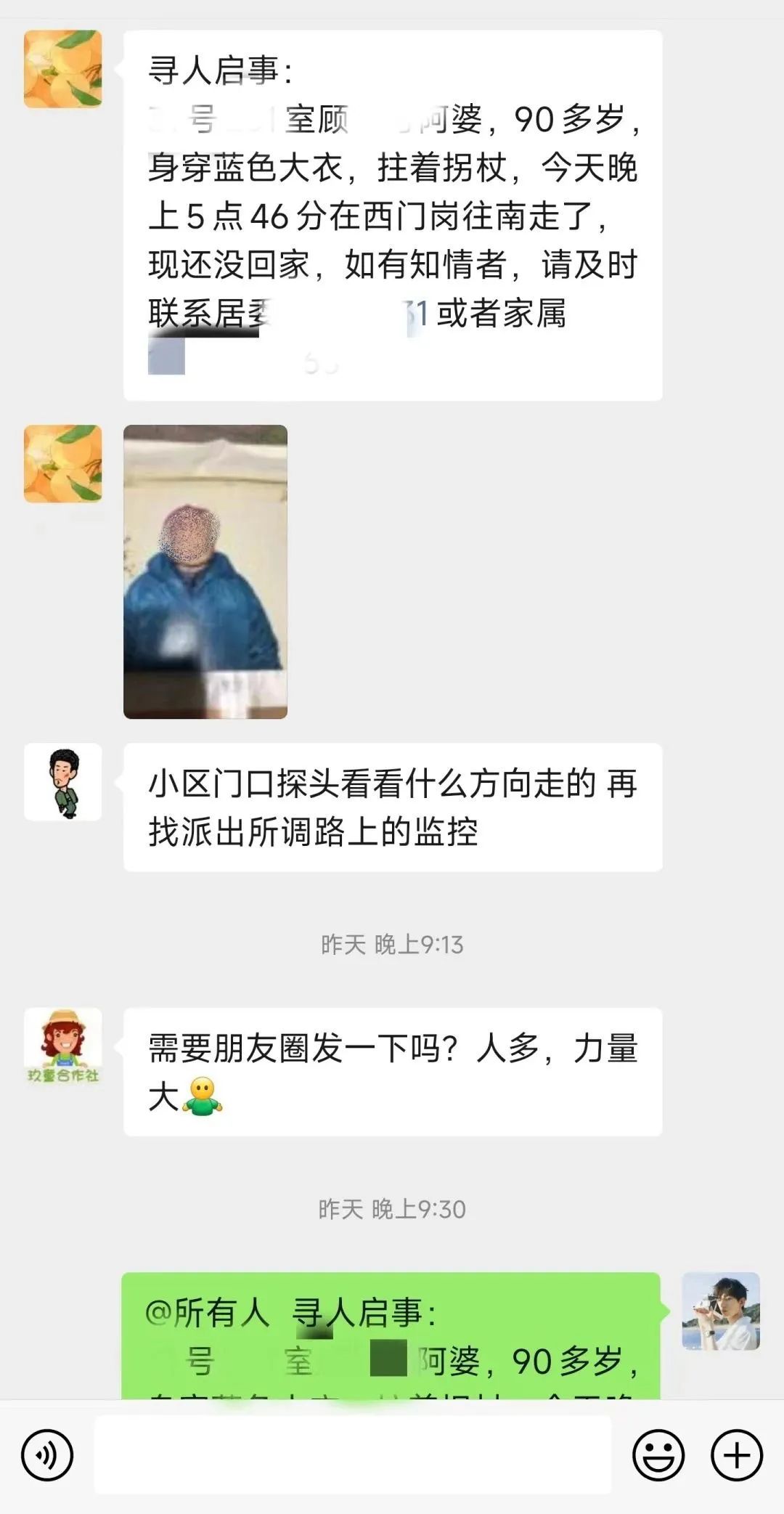
Task: Open the emoji sticker panel
Action: (x=658, y=1455)
